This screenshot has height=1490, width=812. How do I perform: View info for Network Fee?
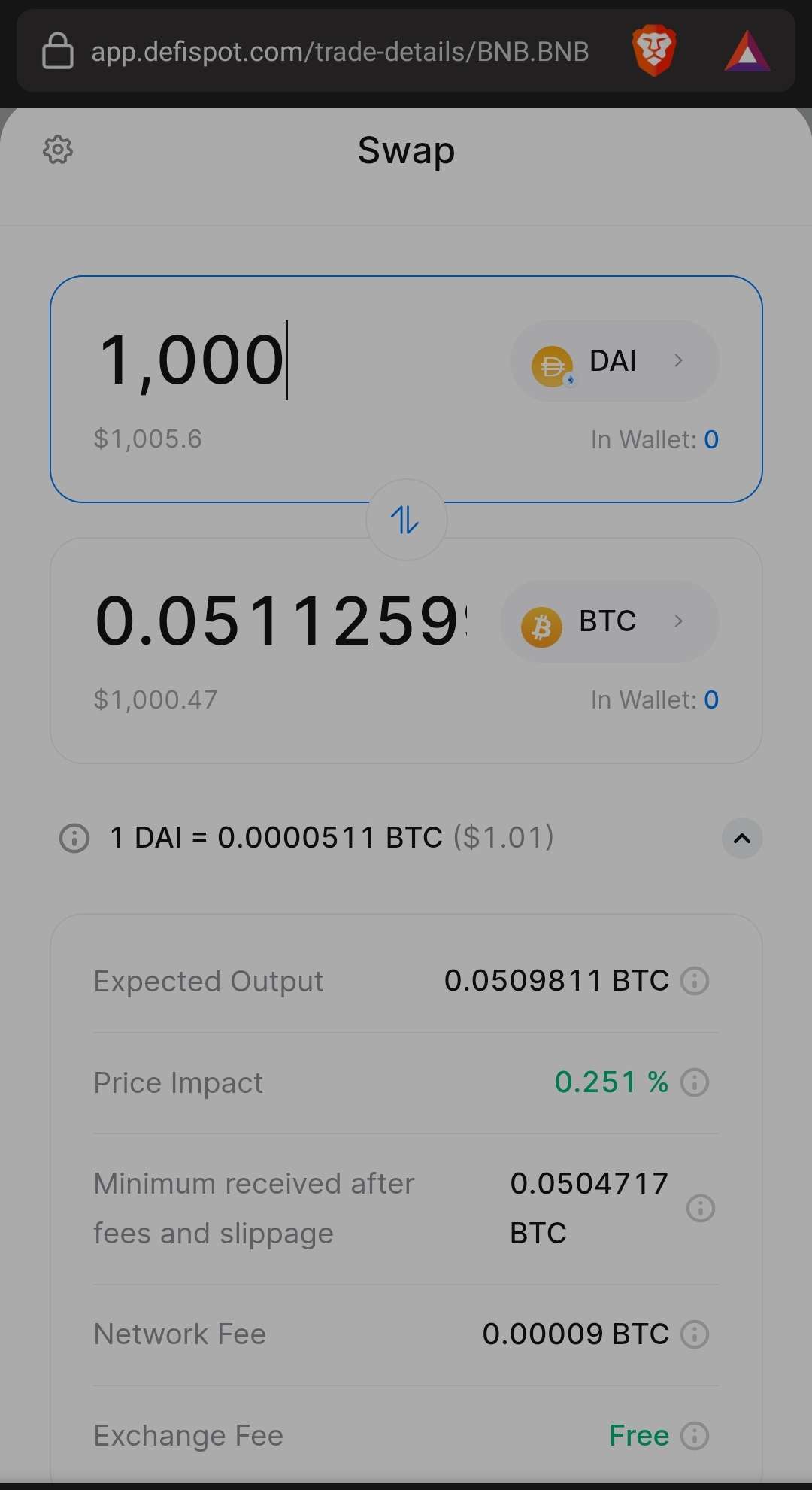click(x=694, y=1334)
